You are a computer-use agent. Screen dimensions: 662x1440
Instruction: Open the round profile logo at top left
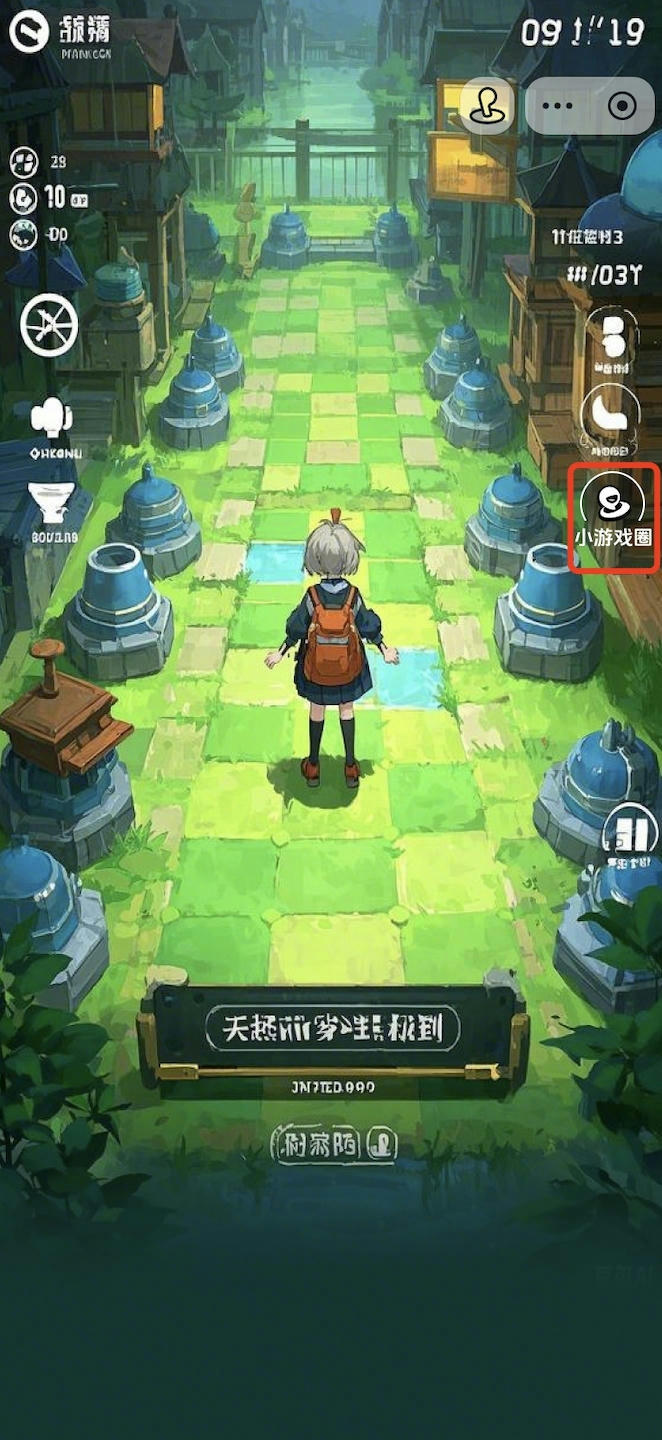(x=29, y=32)
